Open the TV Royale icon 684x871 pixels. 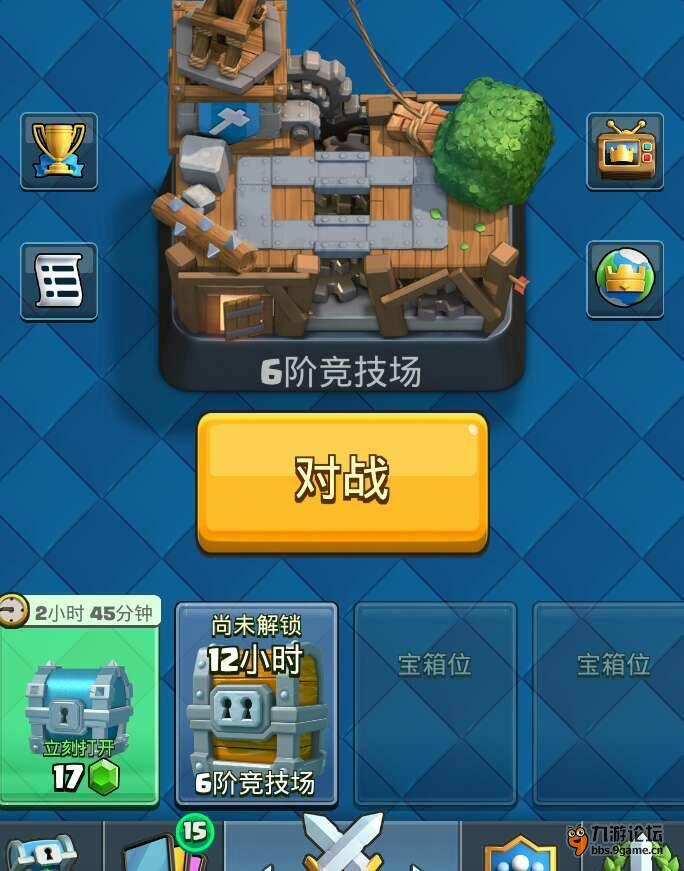pyautogui.click(x=625, y=150)
